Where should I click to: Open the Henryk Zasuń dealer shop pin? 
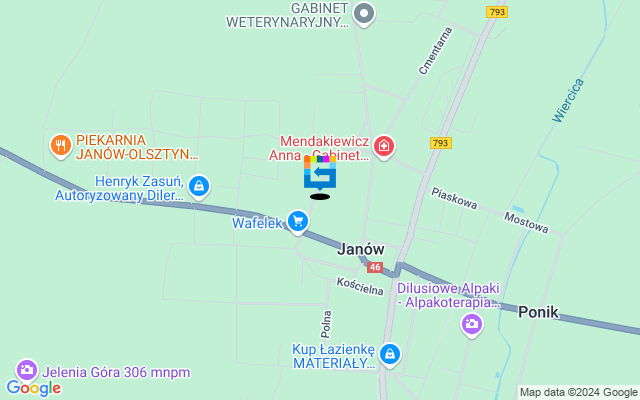[x=199, y=185]
